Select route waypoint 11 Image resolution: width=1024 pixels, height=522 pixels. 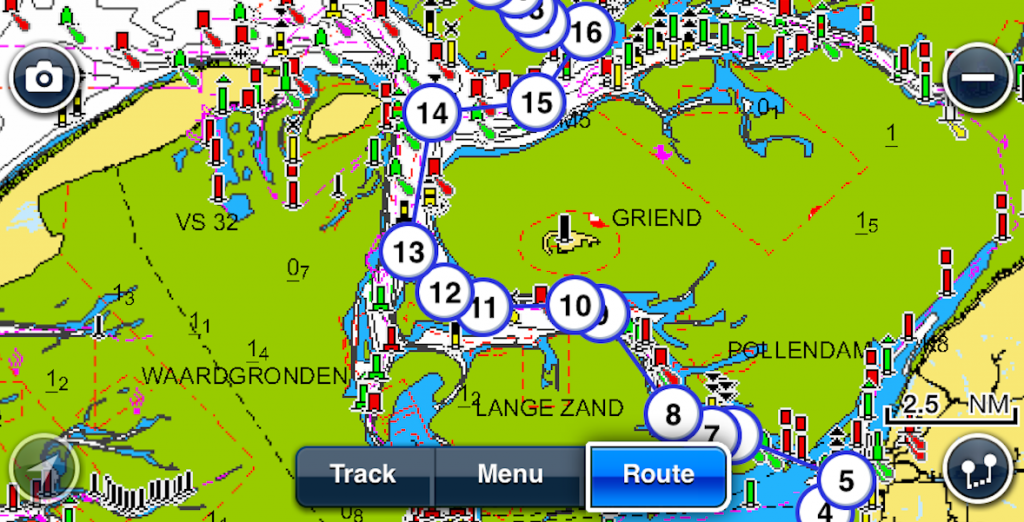tap(486, 307)
